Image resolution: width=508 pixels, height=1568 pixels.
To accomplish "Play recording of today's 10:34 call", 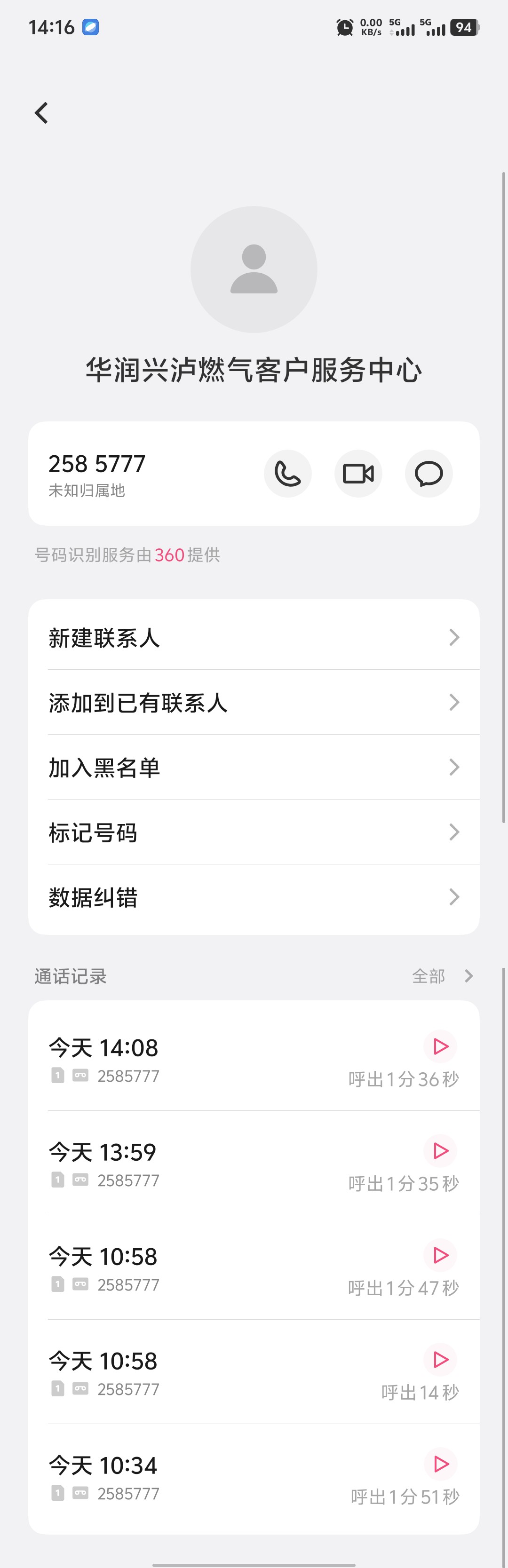I will 440,1463.
